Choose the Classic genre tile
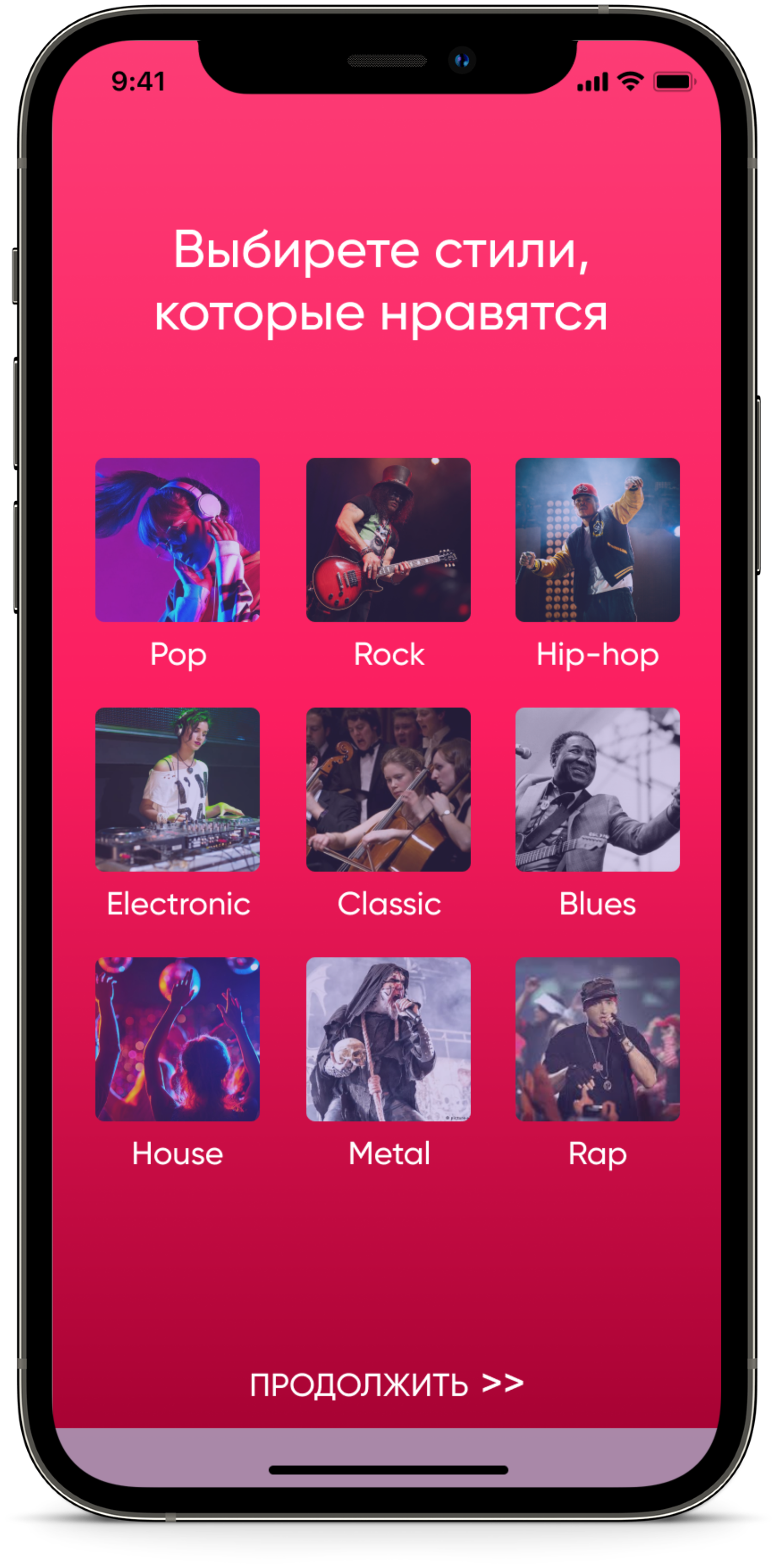 (388, 790)
